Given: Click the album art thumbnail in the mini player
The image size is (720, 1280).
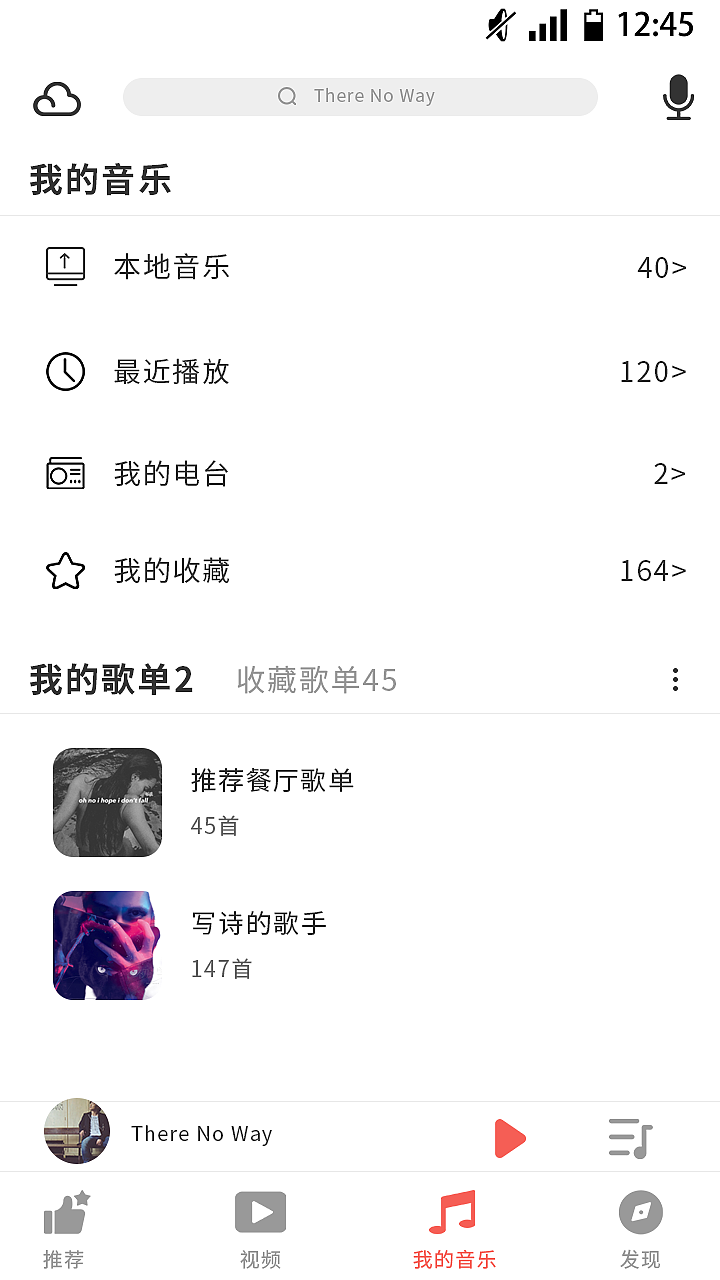Looking at the screenshot, I should (x=77, y=1133).
